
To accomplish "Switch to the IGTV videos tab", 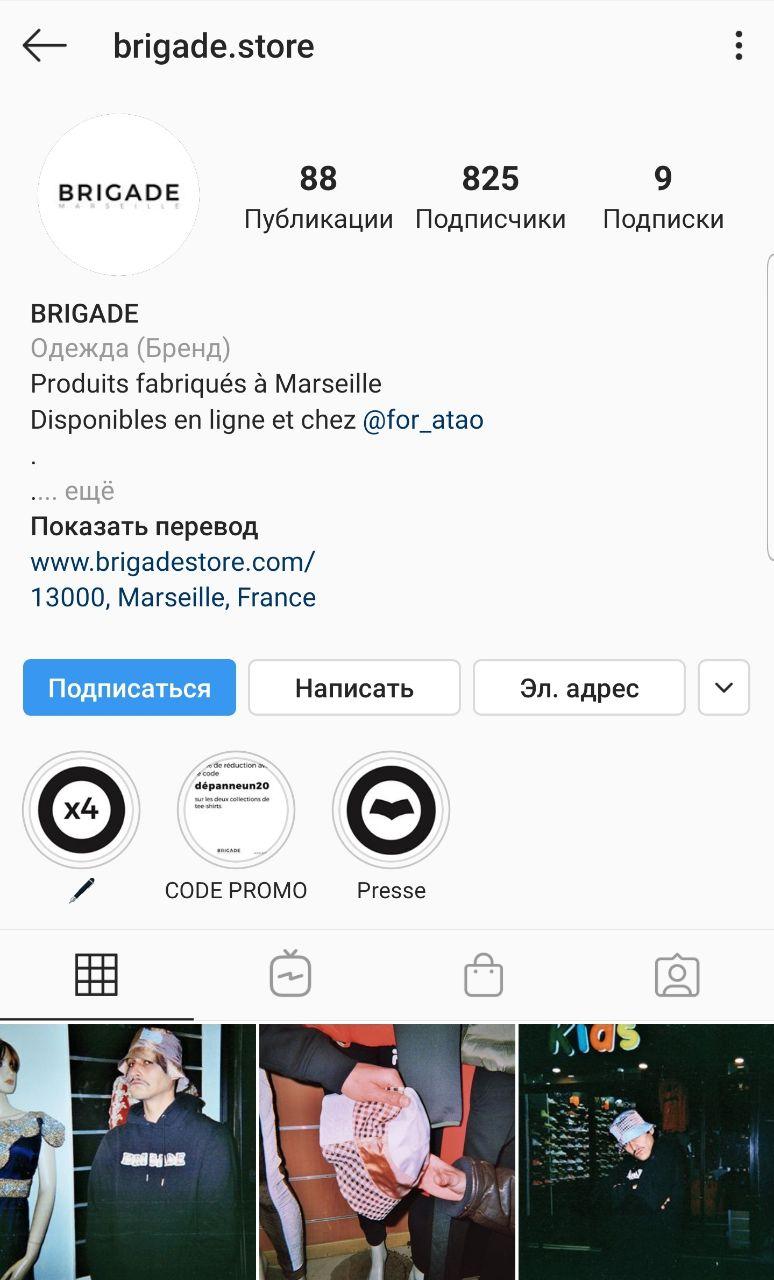I will (x=290, y=975).
